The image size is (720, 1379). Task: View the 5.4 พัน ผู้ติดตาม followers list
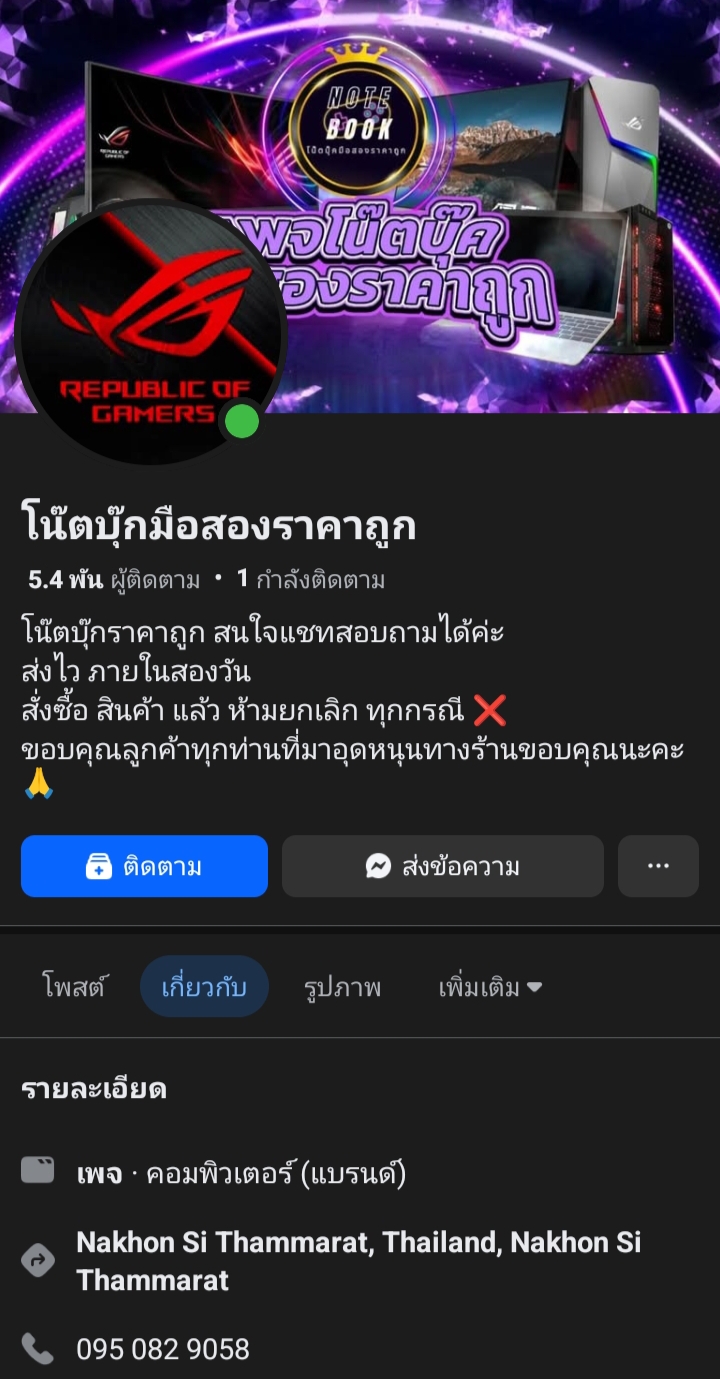tap(114, 579)
